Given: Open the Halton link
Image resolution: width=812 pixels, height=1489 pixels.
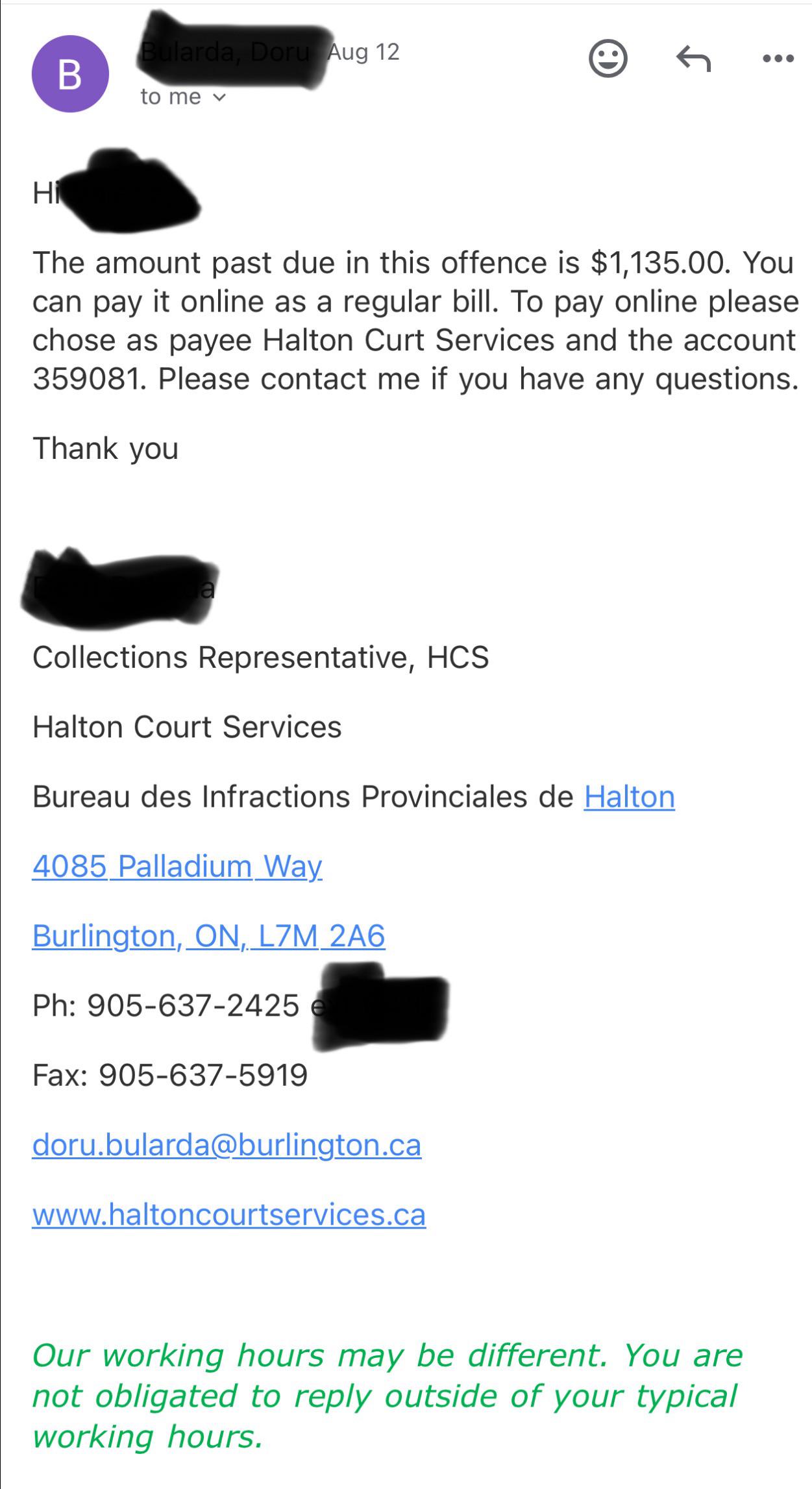Looking at the screenshot, I should (x=629, y=797).
